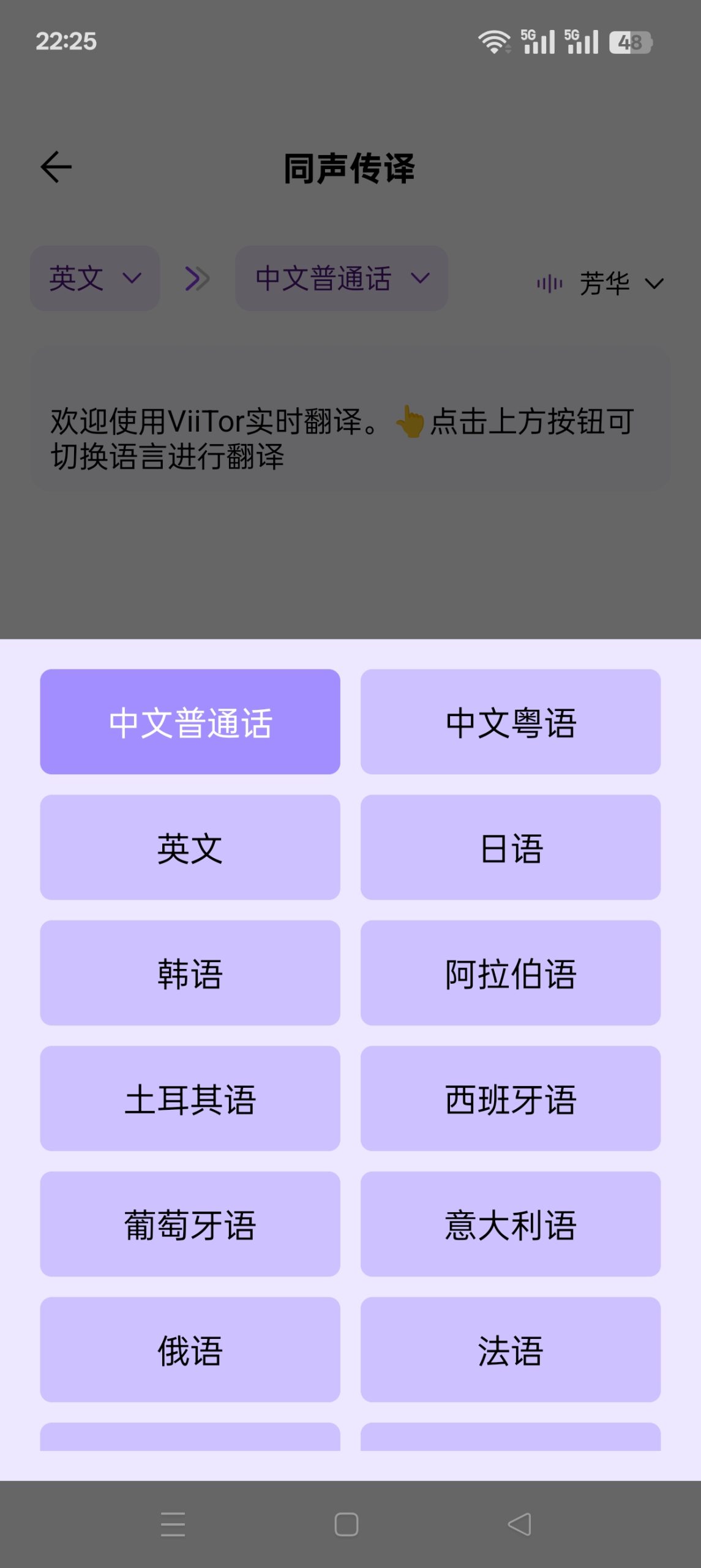Expand the 英文 source language dropdown
This screenshot has width=701, height=1568.
(x=94, y=277)
